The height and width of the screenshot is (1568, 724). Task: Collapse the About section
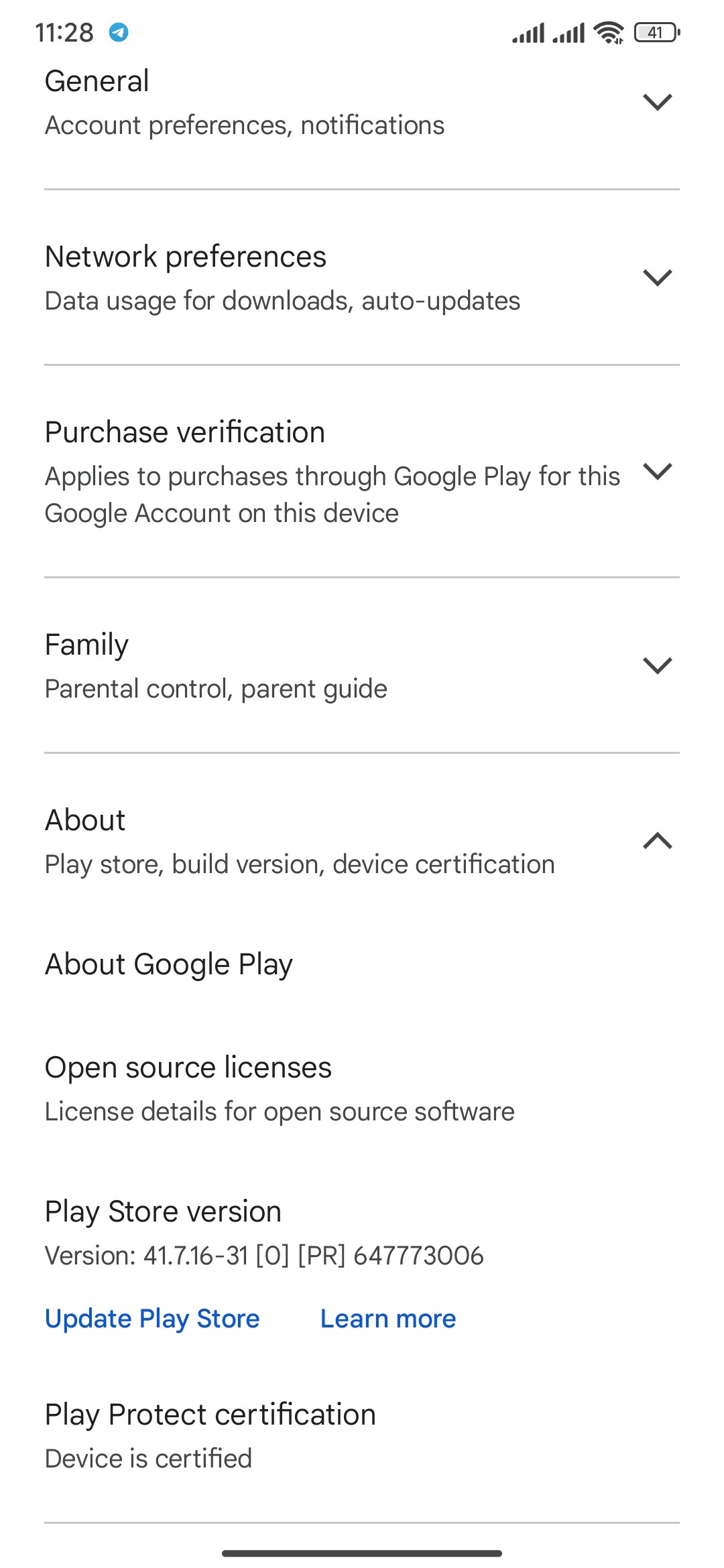pos(657,841)
